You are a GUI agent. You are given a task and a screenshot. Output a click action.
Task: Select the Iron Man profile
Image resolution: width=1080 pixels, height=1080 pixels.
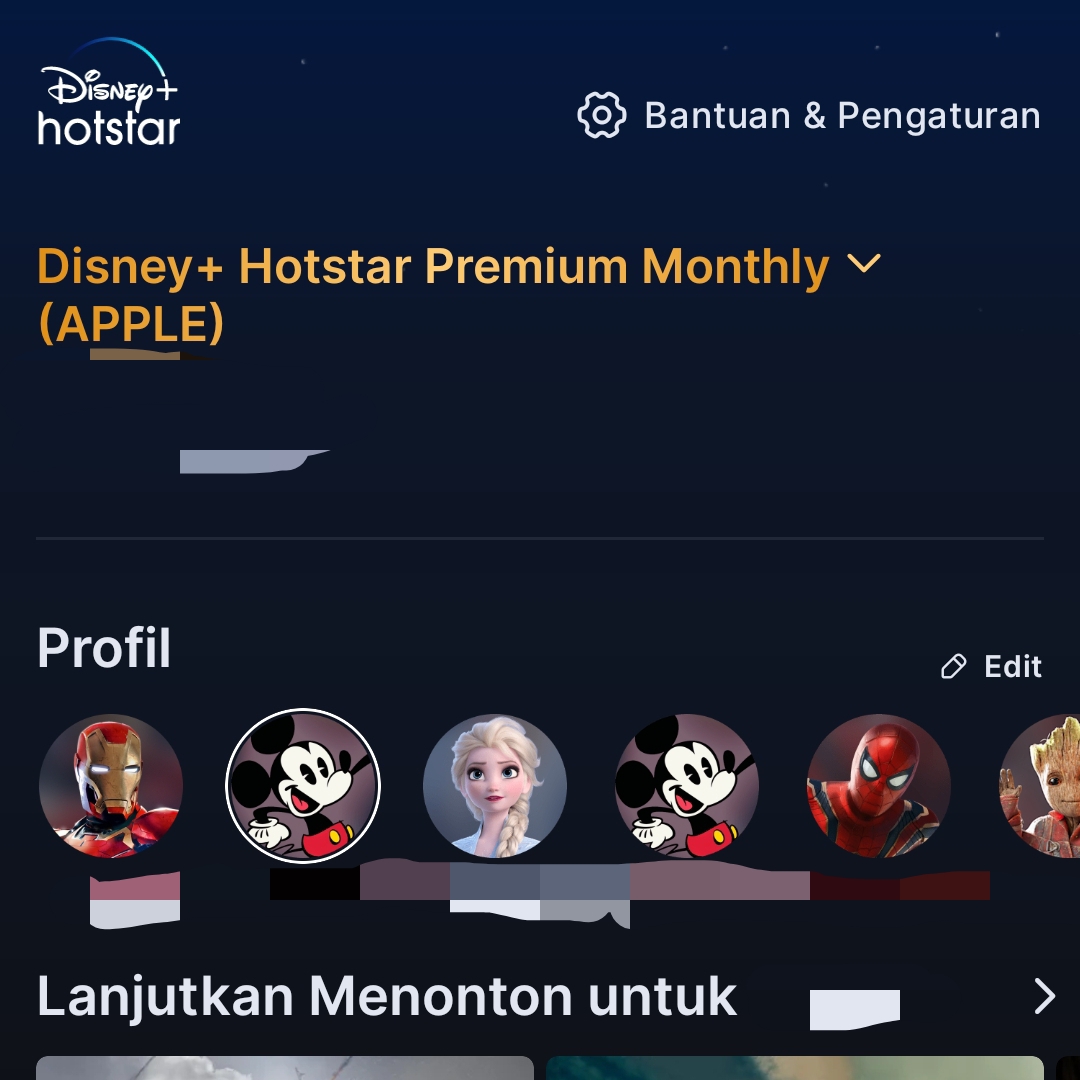(x=111, y=786)
